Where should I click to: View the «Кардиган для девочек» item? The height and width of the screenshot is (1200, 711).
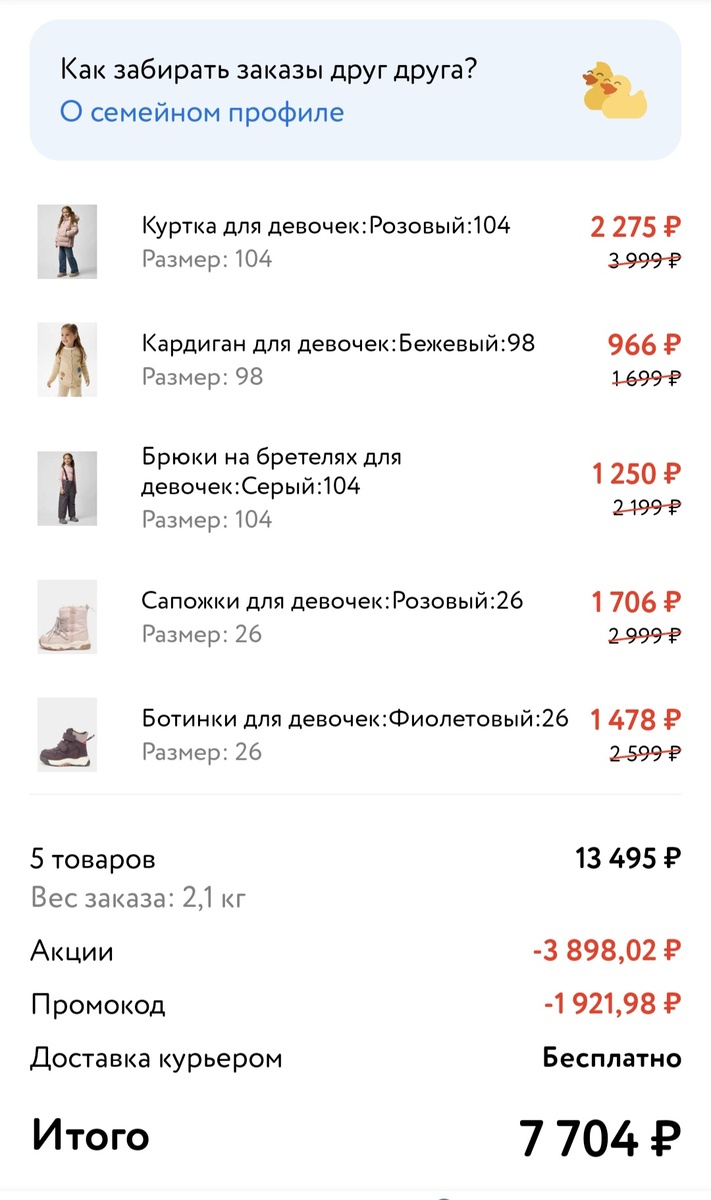click(x=338, y=344)
